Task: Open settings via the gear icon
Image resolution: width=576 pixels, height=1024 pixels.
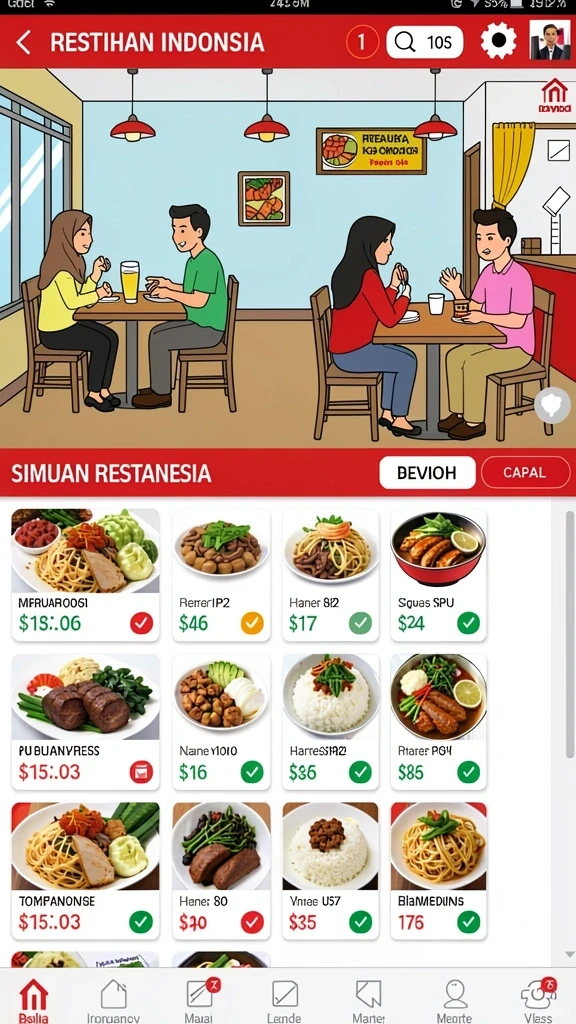Action: pyautogui.click(x=498, y=41)
